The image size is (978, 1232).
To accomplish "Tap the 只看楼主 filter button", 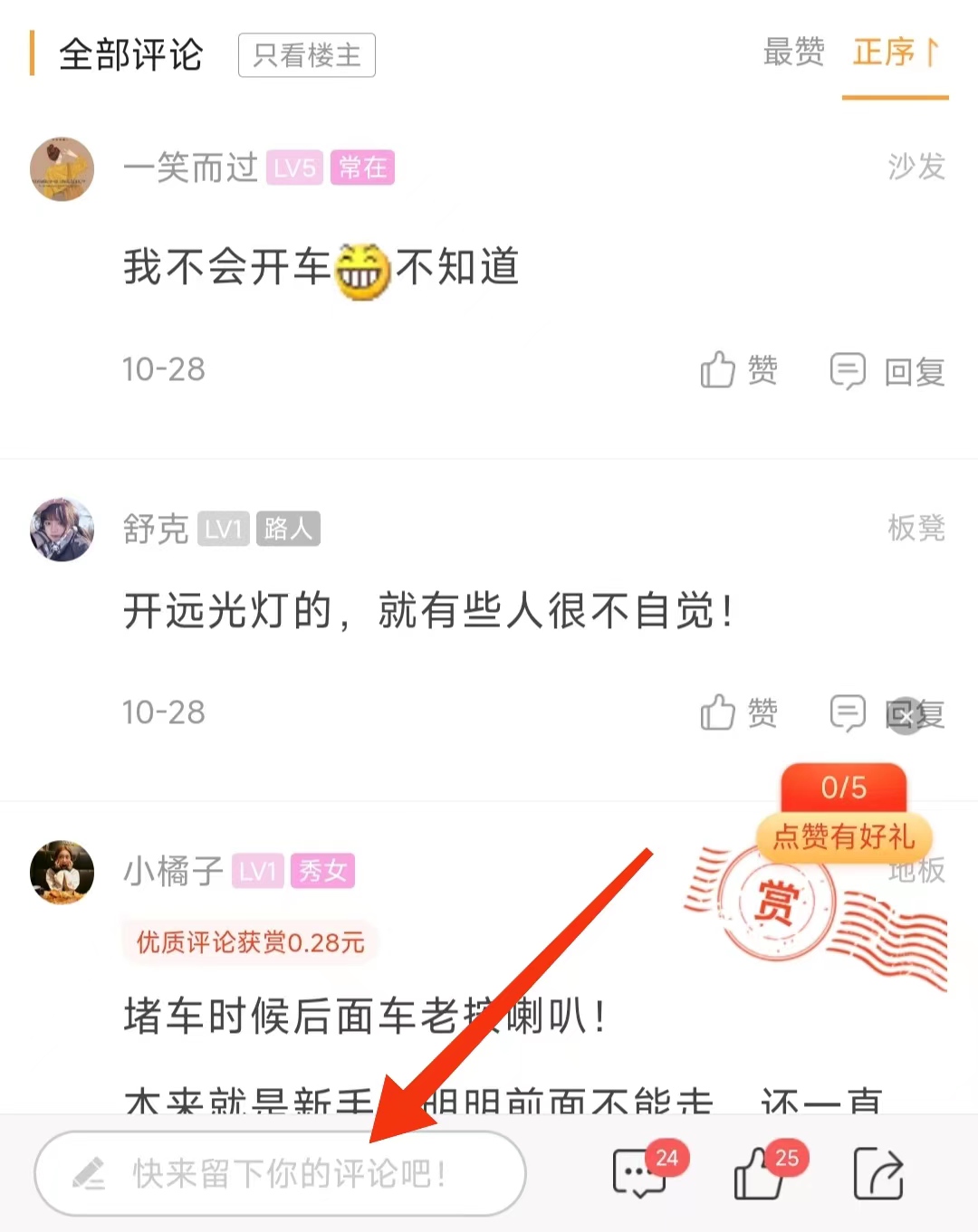I will point(306,55).
